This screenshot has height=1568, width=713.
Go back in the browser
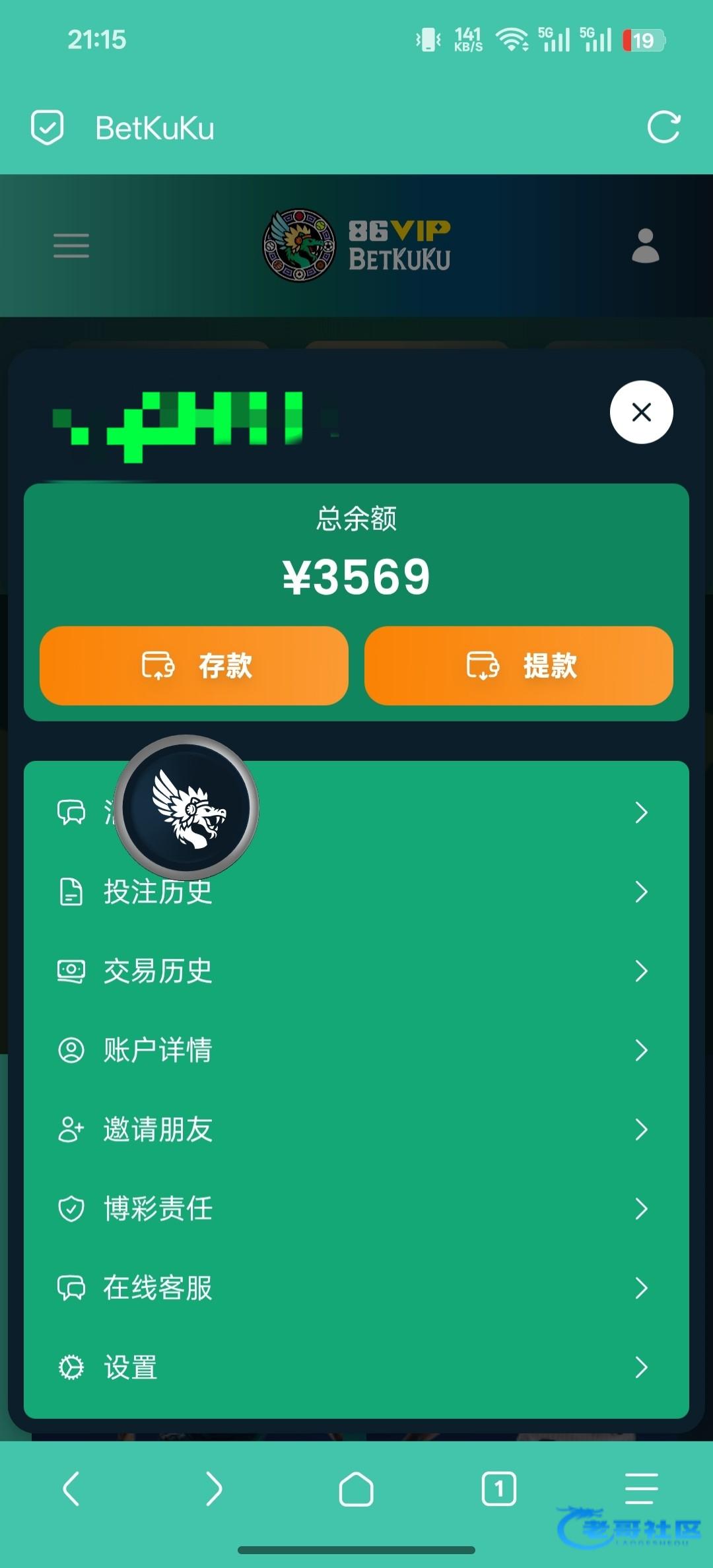tap(71, 1489)
